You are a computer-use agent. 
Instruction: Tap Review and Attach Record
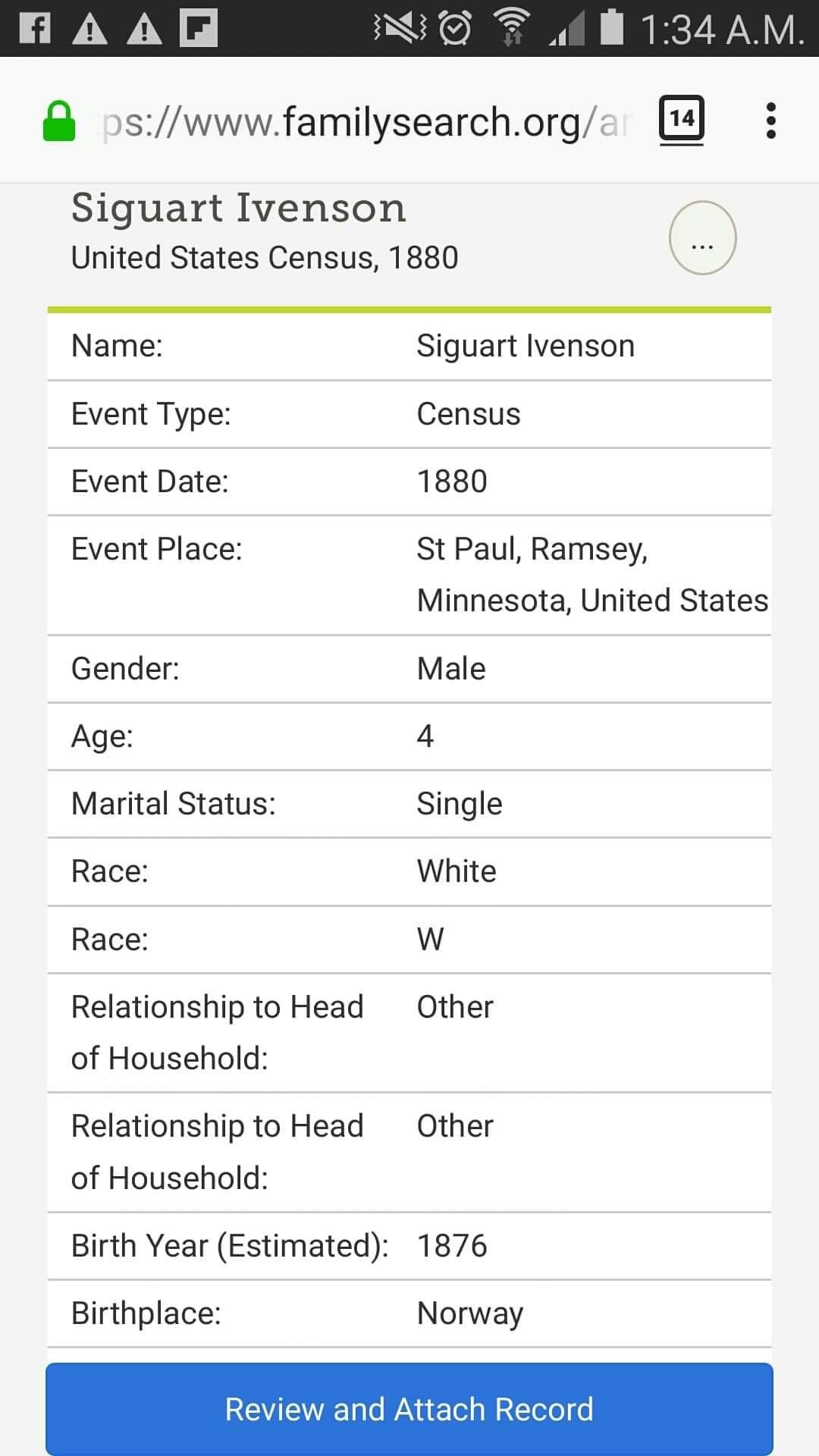click(x=409, y=1409)
